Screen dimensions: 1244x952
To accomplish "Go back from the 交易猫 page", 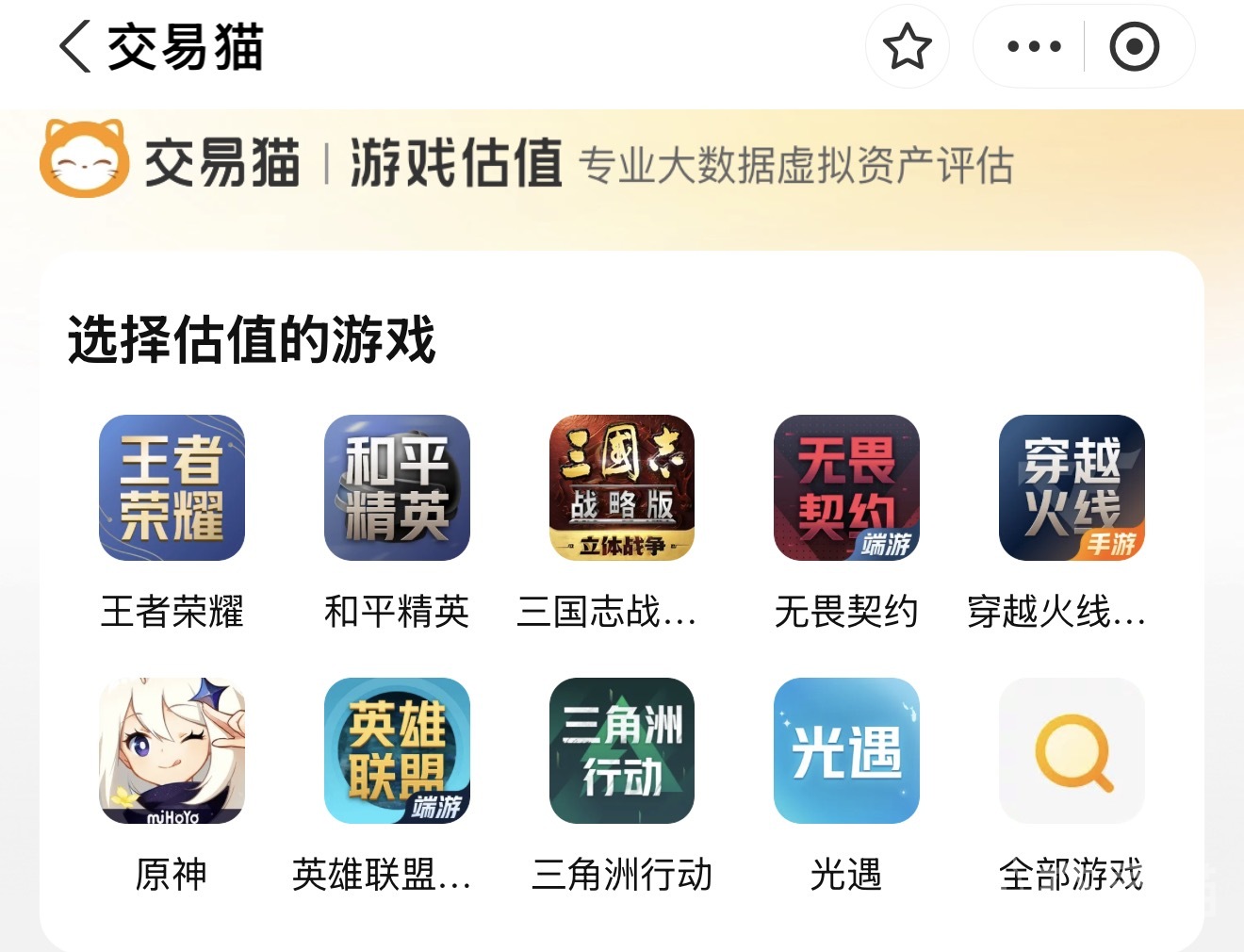I will point(75,46).
